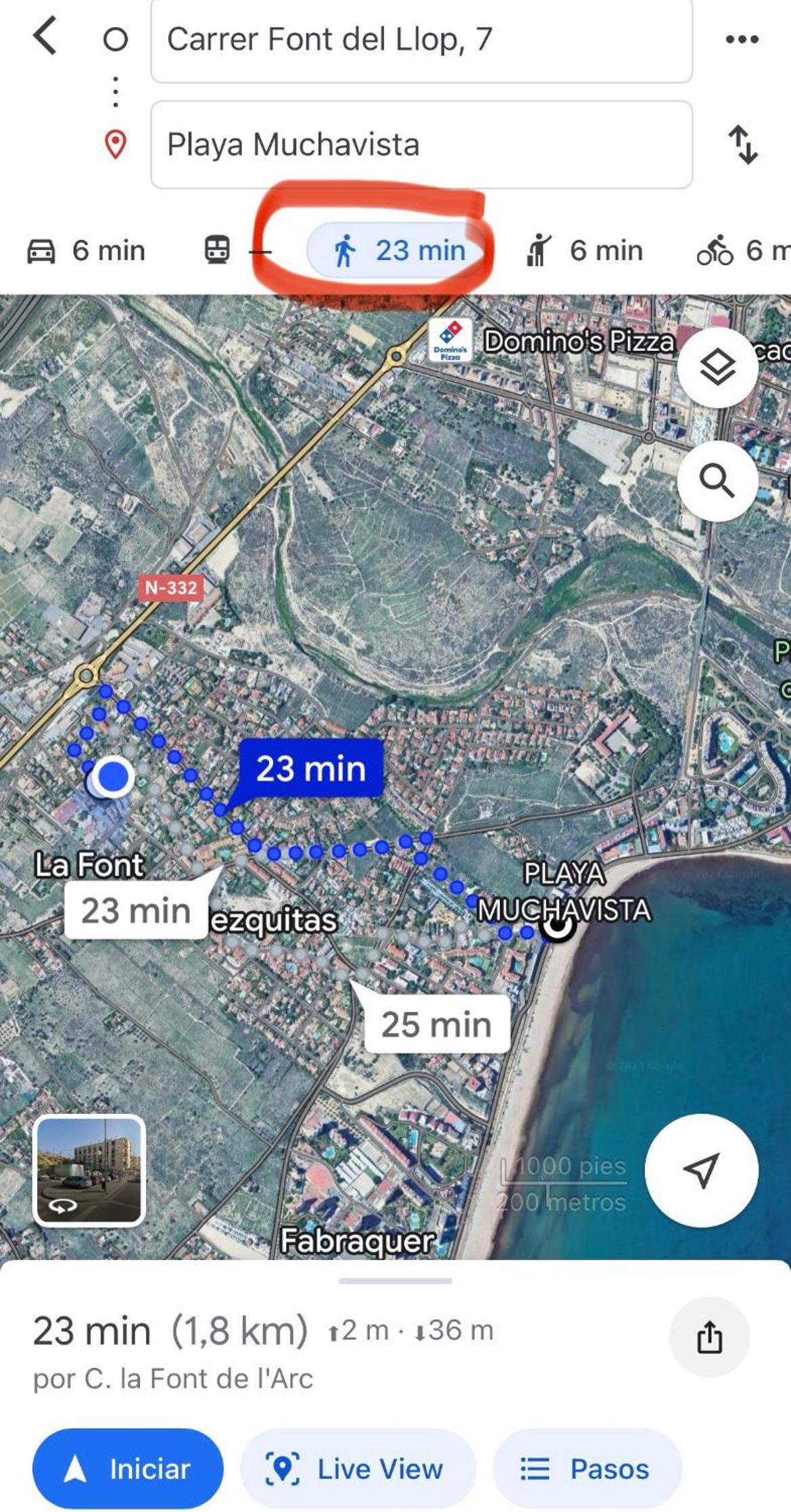Open the Street View thumbnail
This screenshot has height=1512, width=791.
pyautogui.click(x=89, y=1171)
